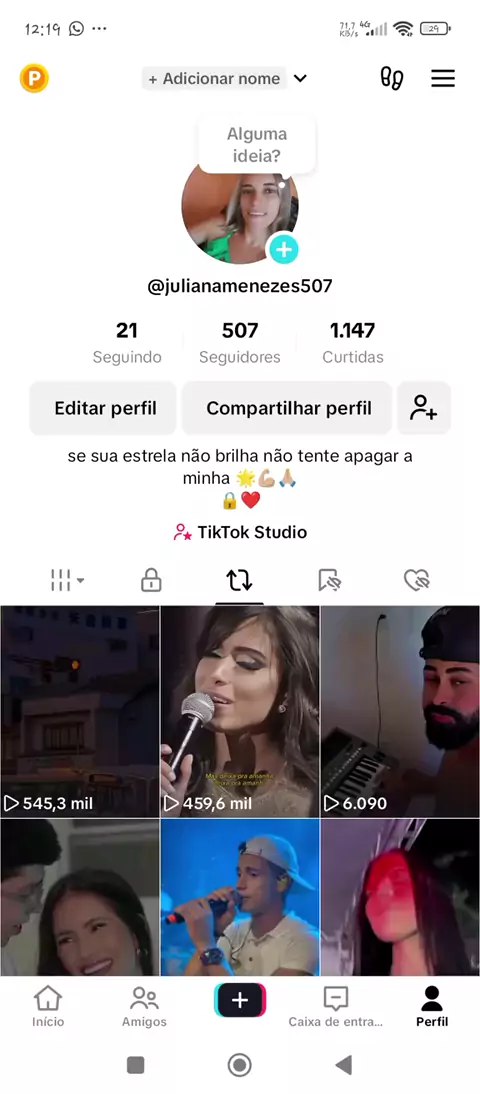The width and height of the screenshot is (480, 1094).
Task: Open TikTok Studio
Action: point(240,532)
